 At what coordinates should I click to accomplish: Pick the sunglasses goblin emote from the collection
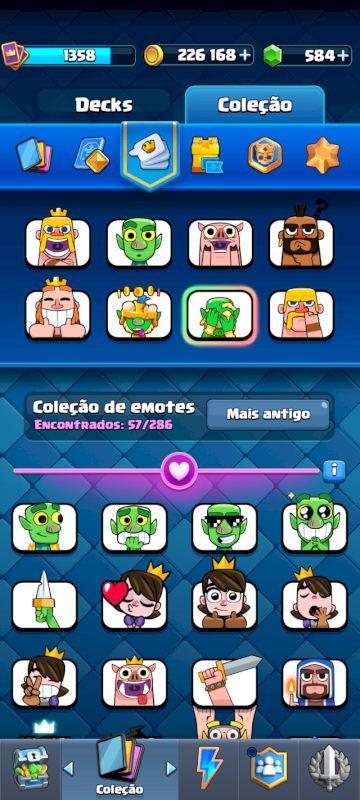point(224,527)
